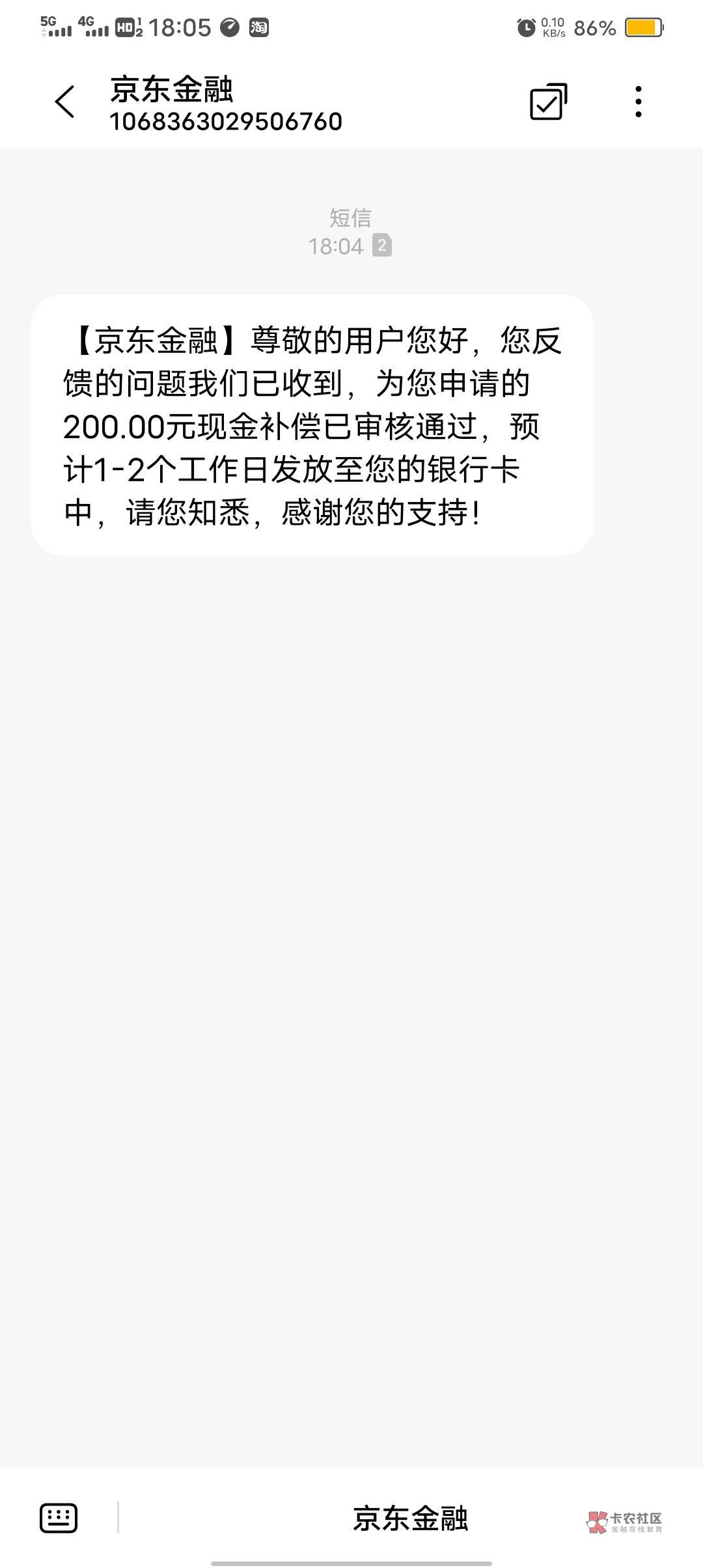
Task: Open the 京东金融 service menu at bottom
Action: click(x=411, y=1518)
